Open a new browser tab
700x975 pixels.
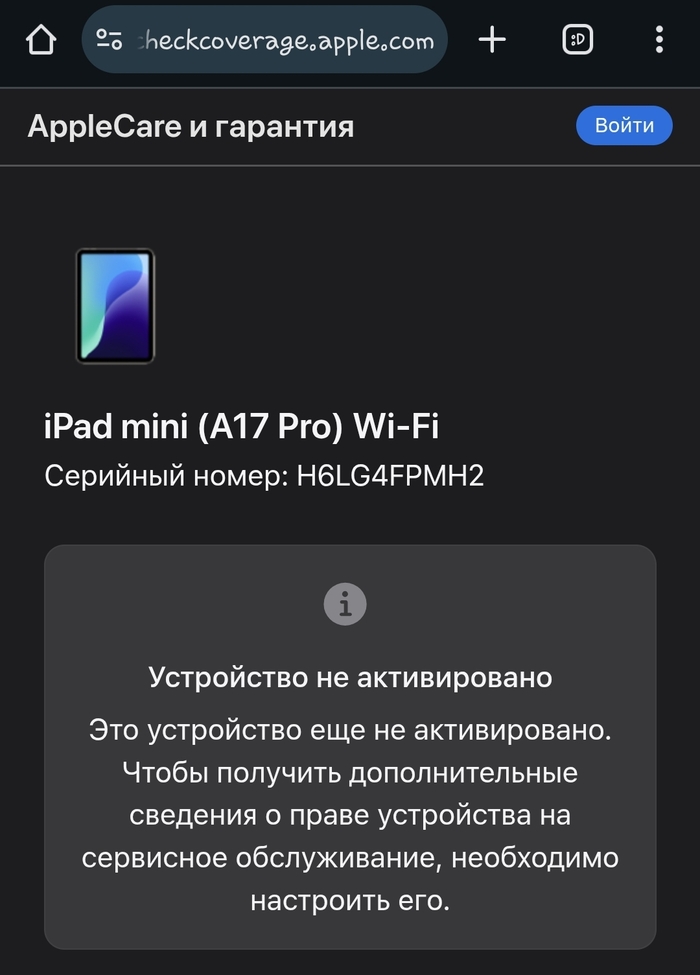[x=492, y=40]
